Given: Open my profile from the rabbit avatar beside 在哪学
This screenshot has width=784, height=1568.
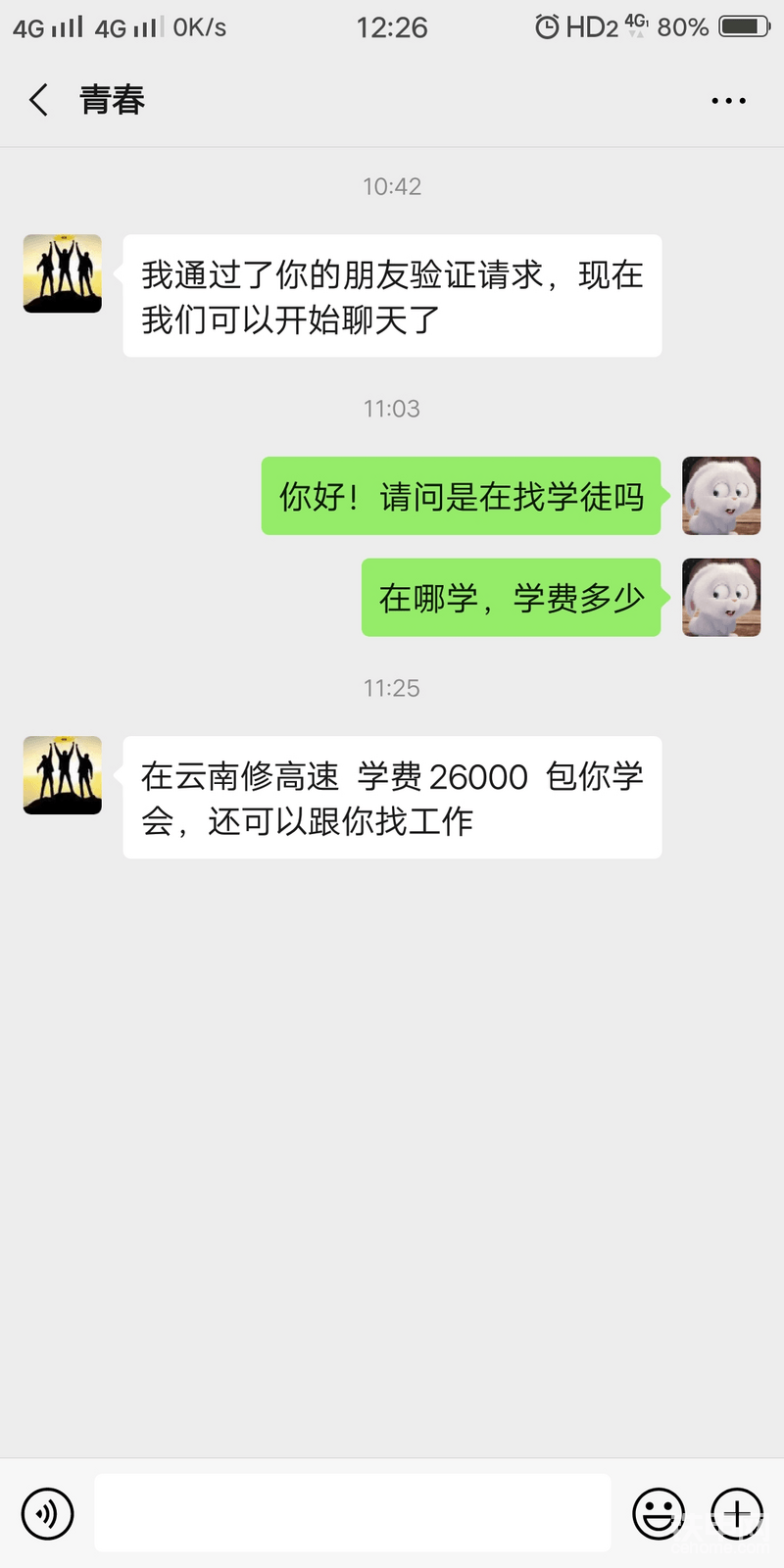Looking at the screenshot, I should [720, 598].
